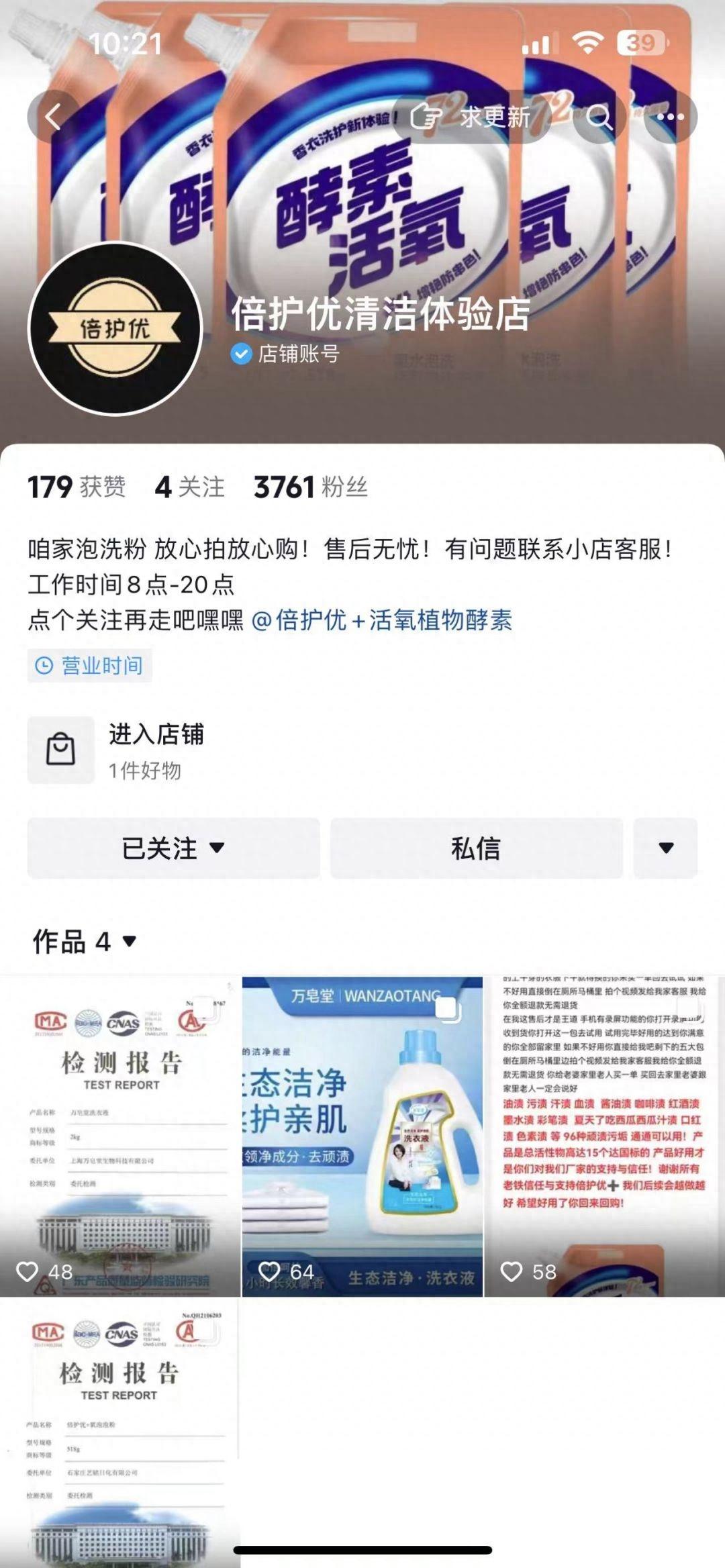
Task: Tap the 营业时间 chip
Action: [x=89, y=665]
